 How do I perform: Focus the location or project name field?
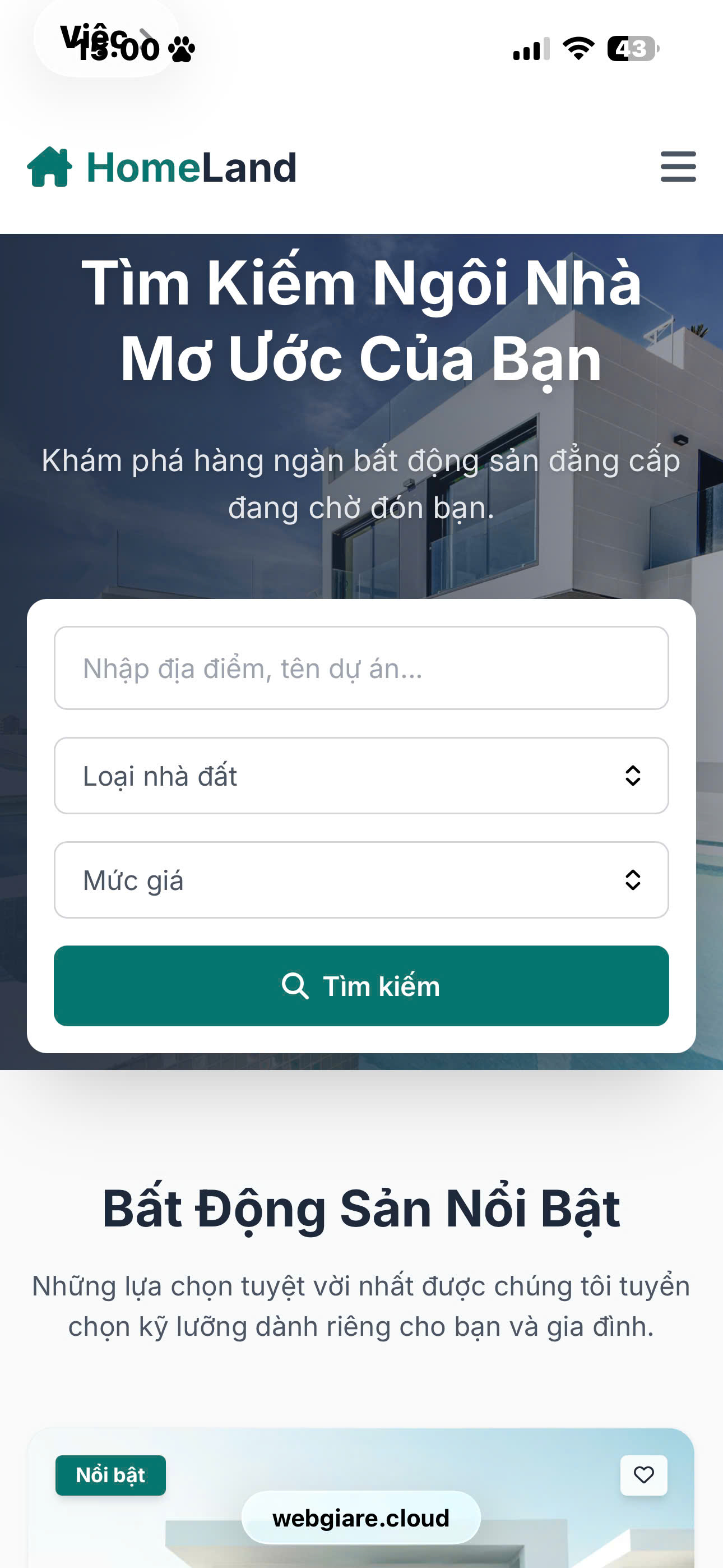(361, 668)
